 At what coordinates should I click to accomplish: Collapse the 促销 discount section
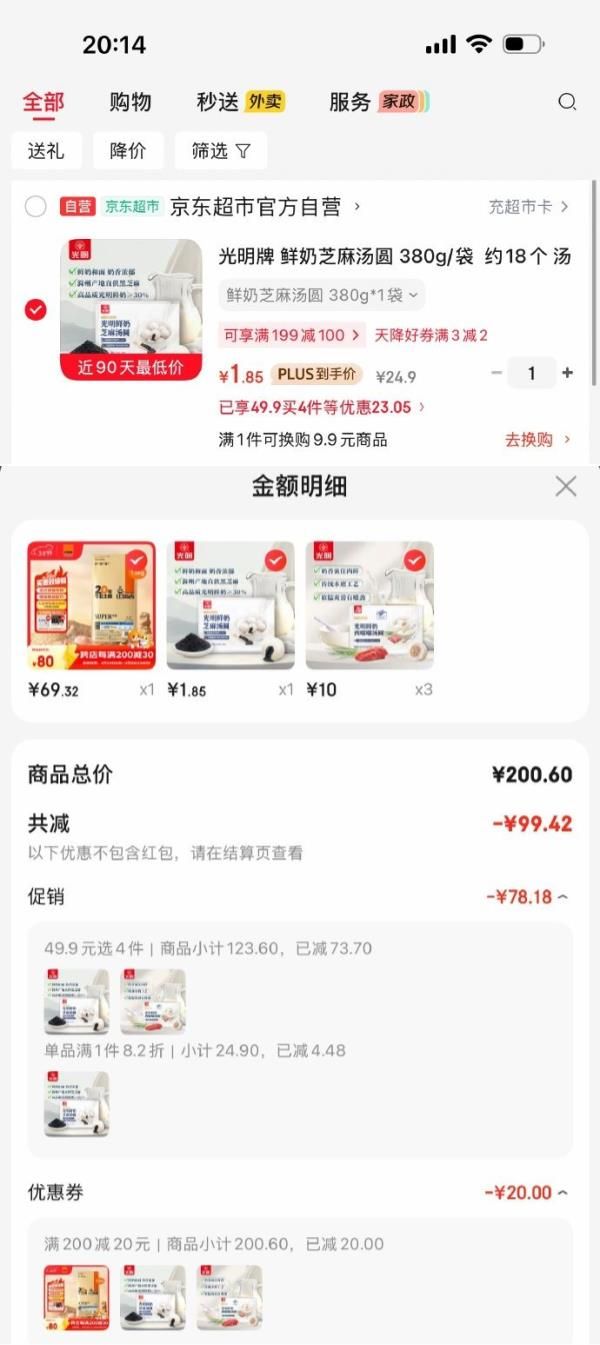pos(563,897)
